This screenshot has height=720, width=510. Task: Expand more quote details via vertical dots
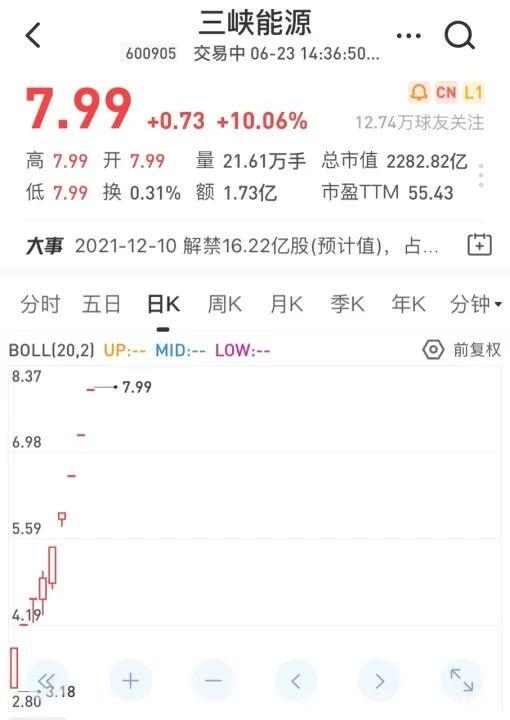(481, 175)
